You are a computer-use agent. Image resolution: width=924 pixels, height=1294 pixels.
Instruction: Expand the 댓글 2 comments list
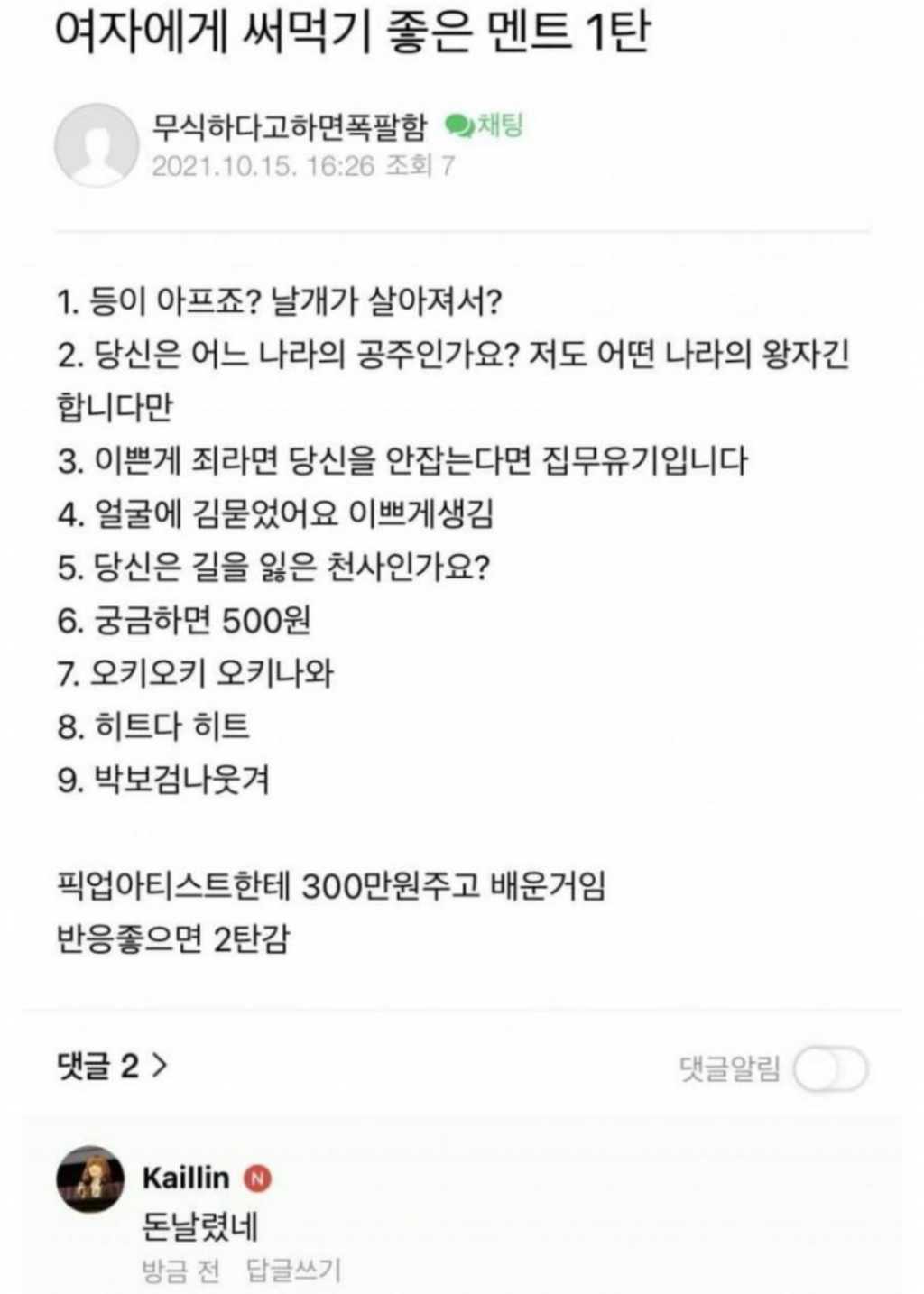tap(113, 1066)
